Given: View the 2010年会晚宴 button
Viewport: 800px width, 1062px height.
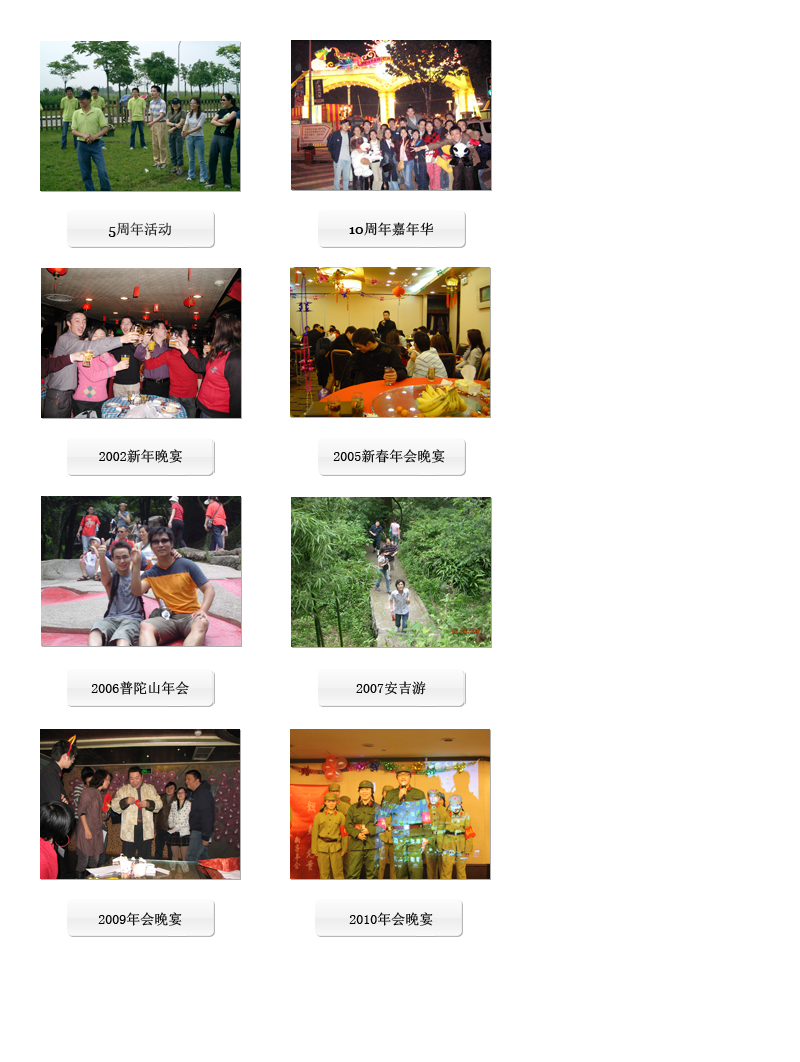Looking at the screenshot, I should click(x=389, y=919).
